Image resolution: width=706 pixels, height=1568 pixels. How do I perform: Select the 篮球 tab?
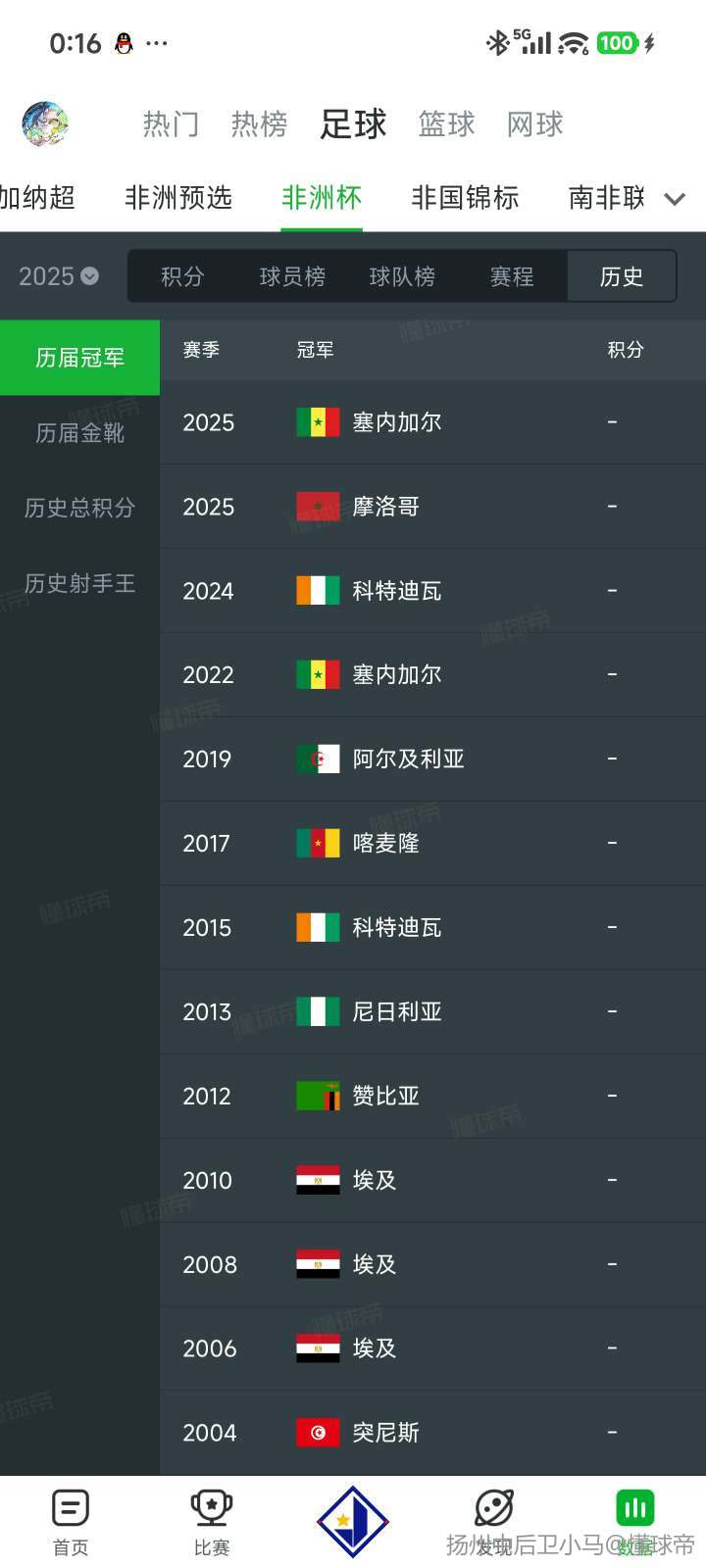tap(446, 124)
